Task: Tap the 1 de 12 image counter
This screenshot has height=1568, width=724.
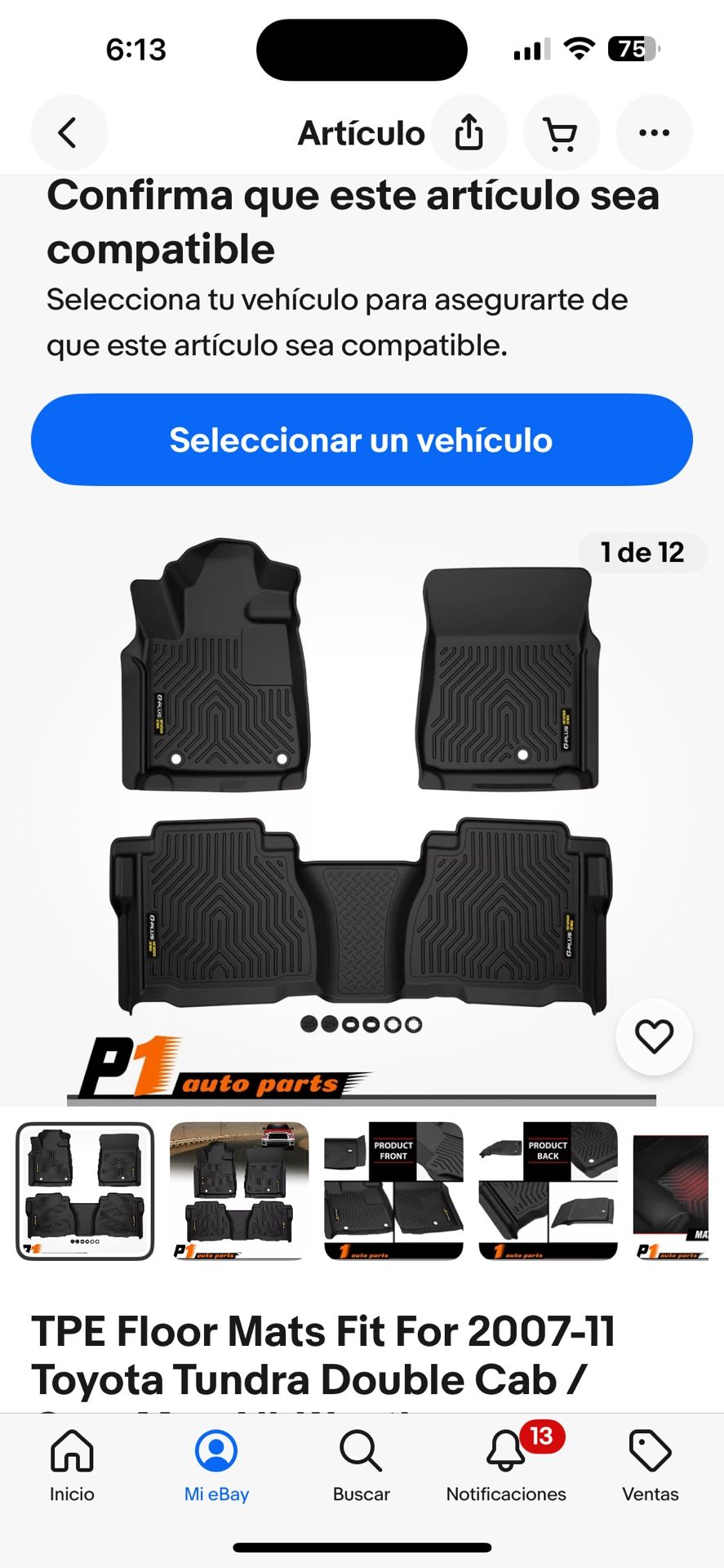Action: coord(642,552)
